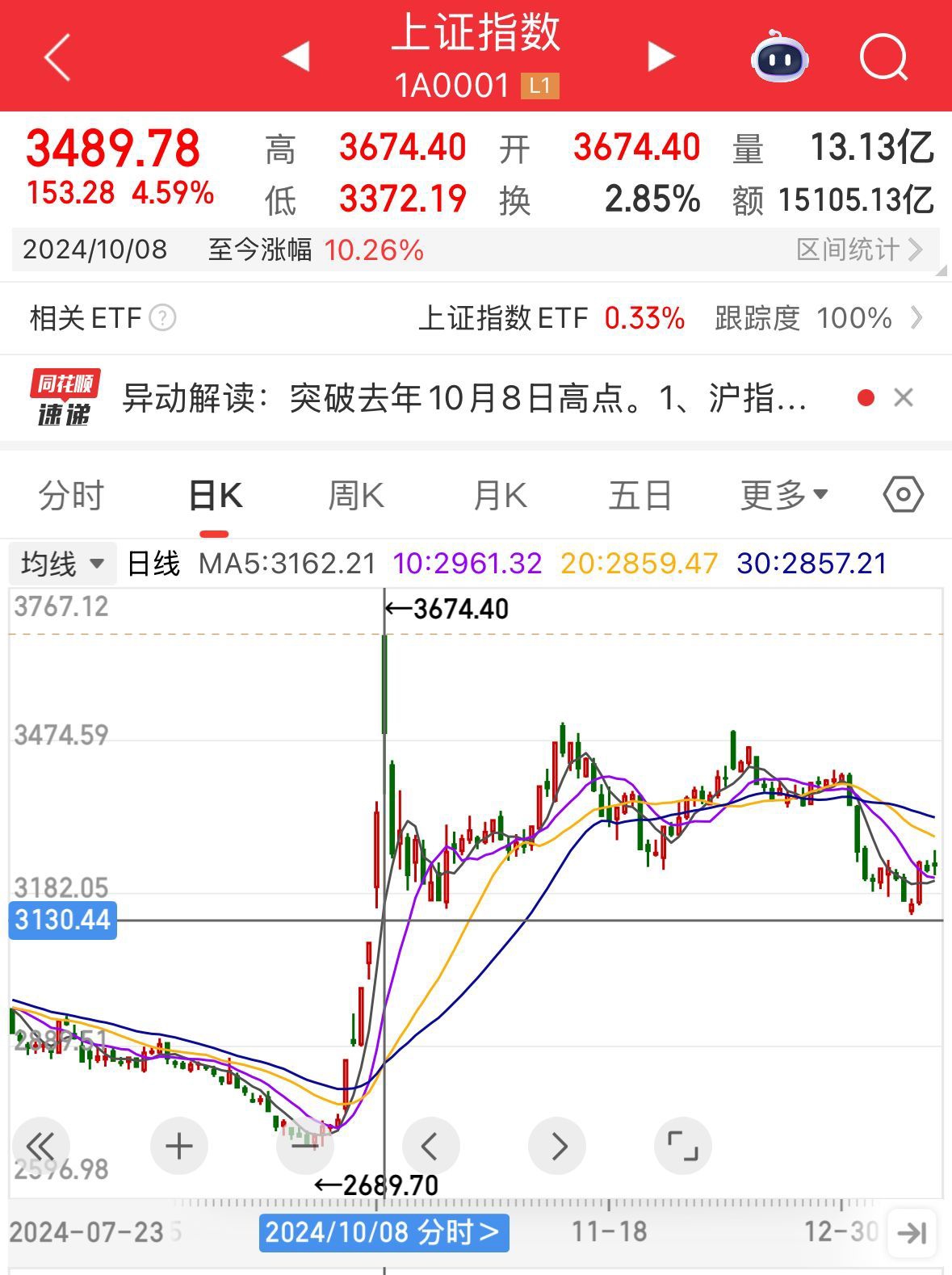Open the robot AI assistant
Image resolution: width=952 pixels, height=1275 pixels.
[779, 57]
